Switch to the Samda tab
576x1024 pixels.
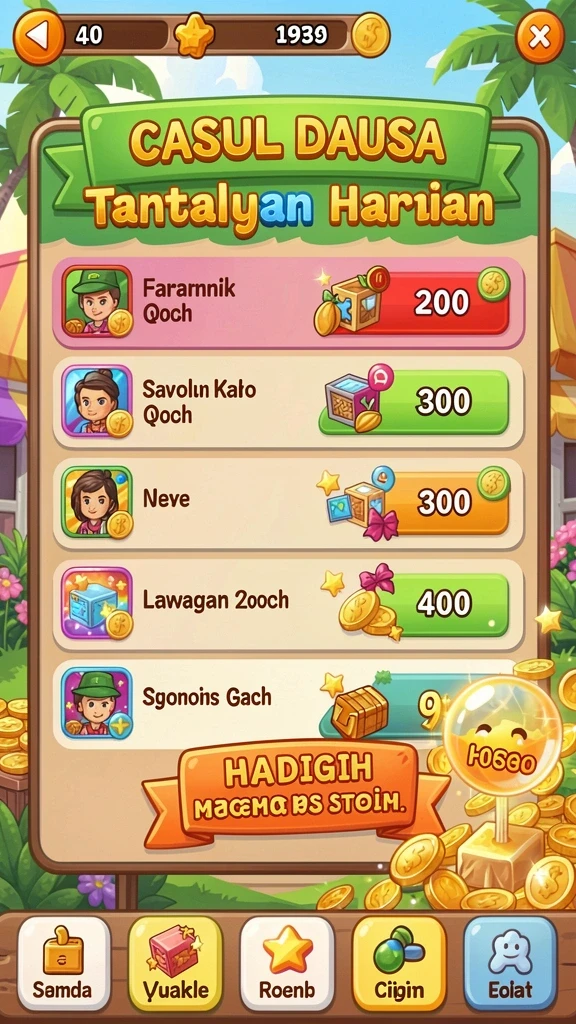coord(63,963)
